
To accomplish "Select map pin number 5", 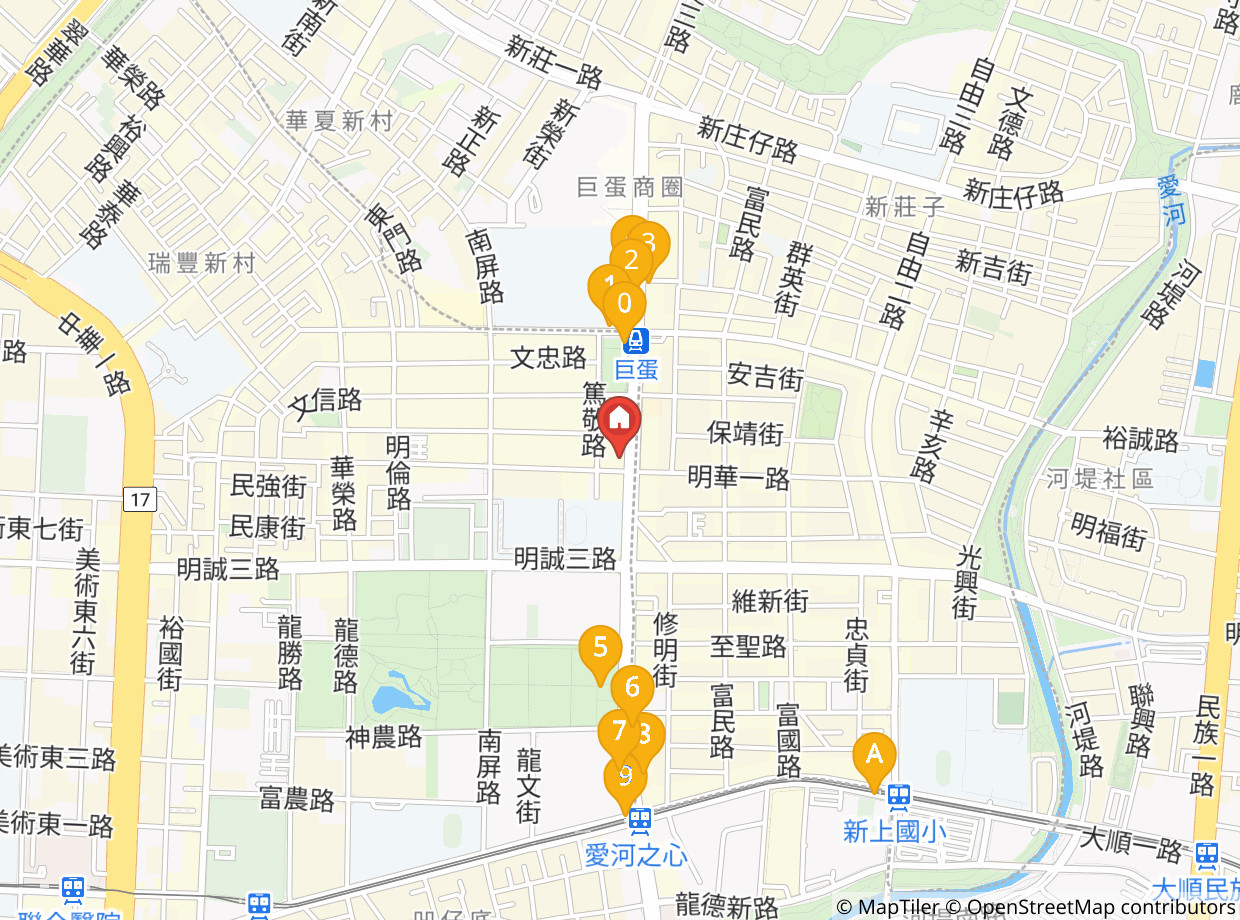I will (x=600, y=647).
